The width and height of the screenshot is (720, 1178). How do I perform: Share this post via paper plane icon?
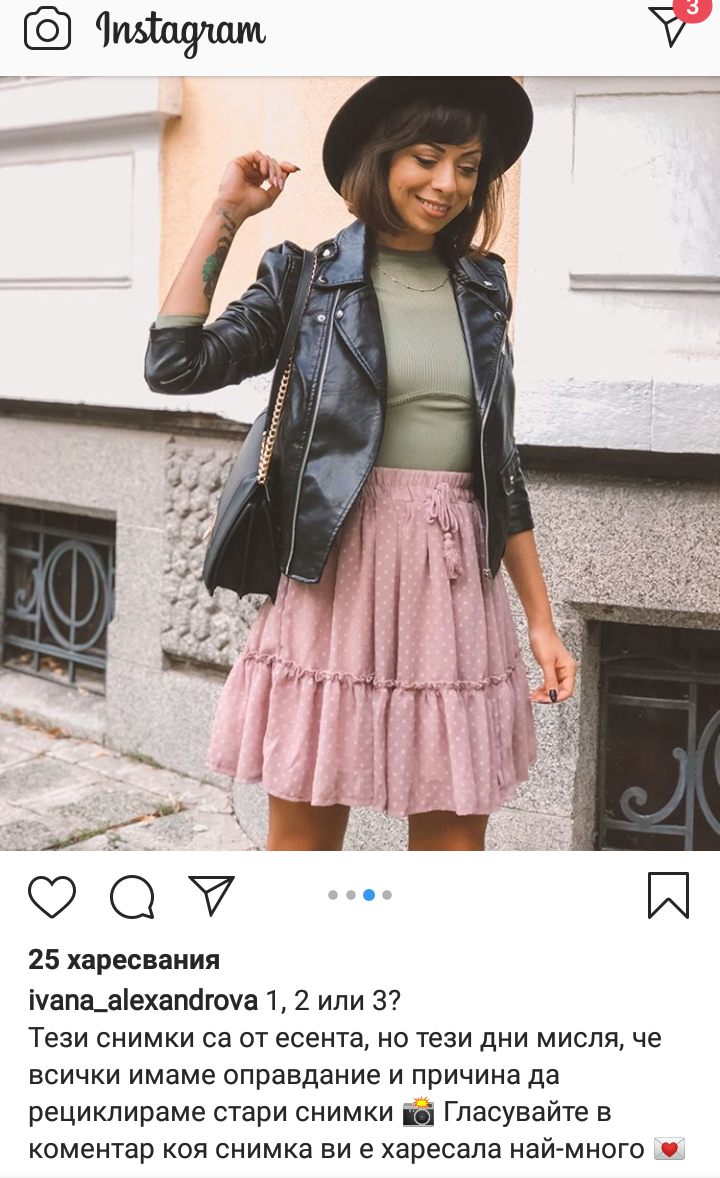(x=211, y=895)
